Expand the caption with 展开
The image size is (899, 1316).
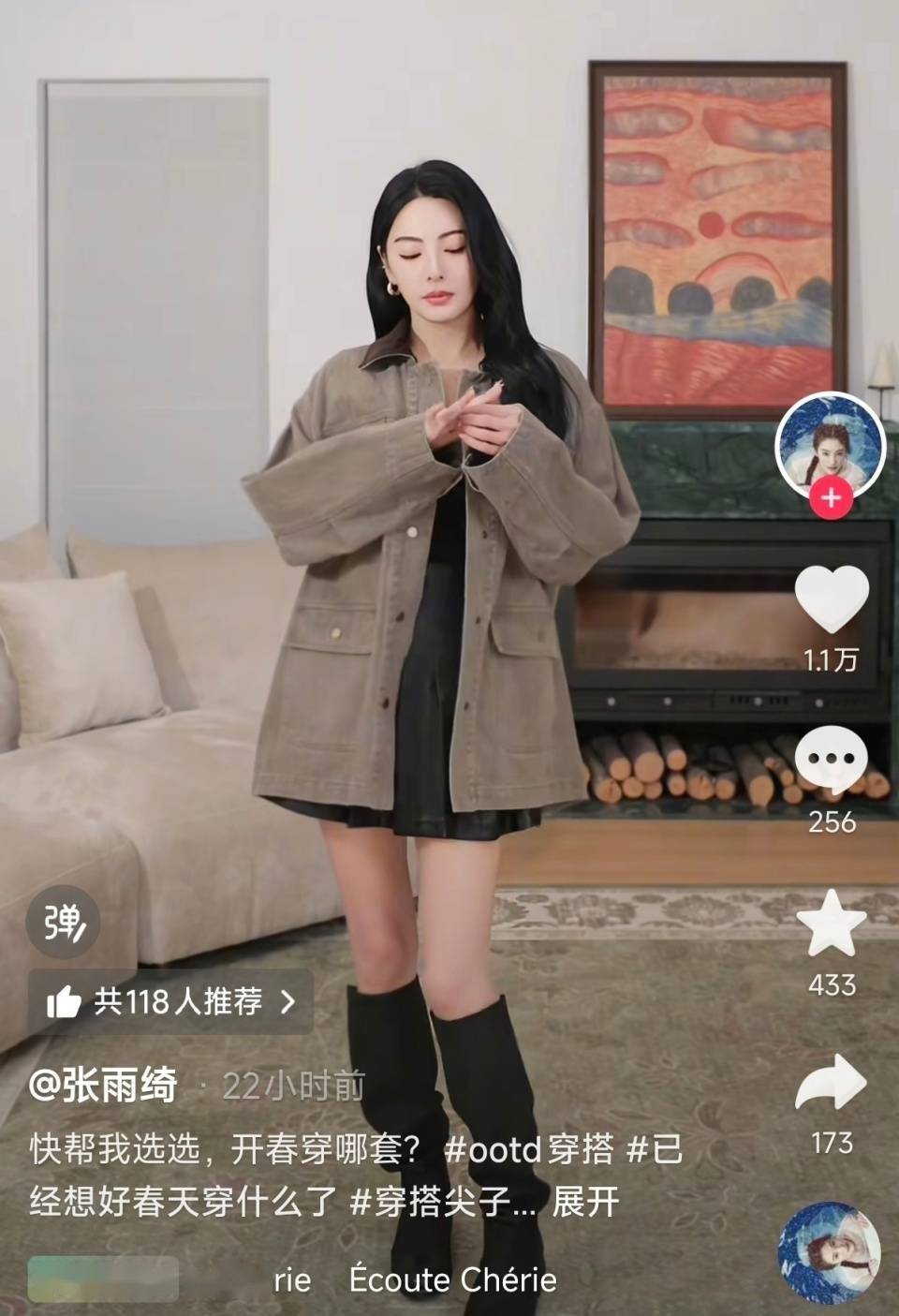point(586,1202)
